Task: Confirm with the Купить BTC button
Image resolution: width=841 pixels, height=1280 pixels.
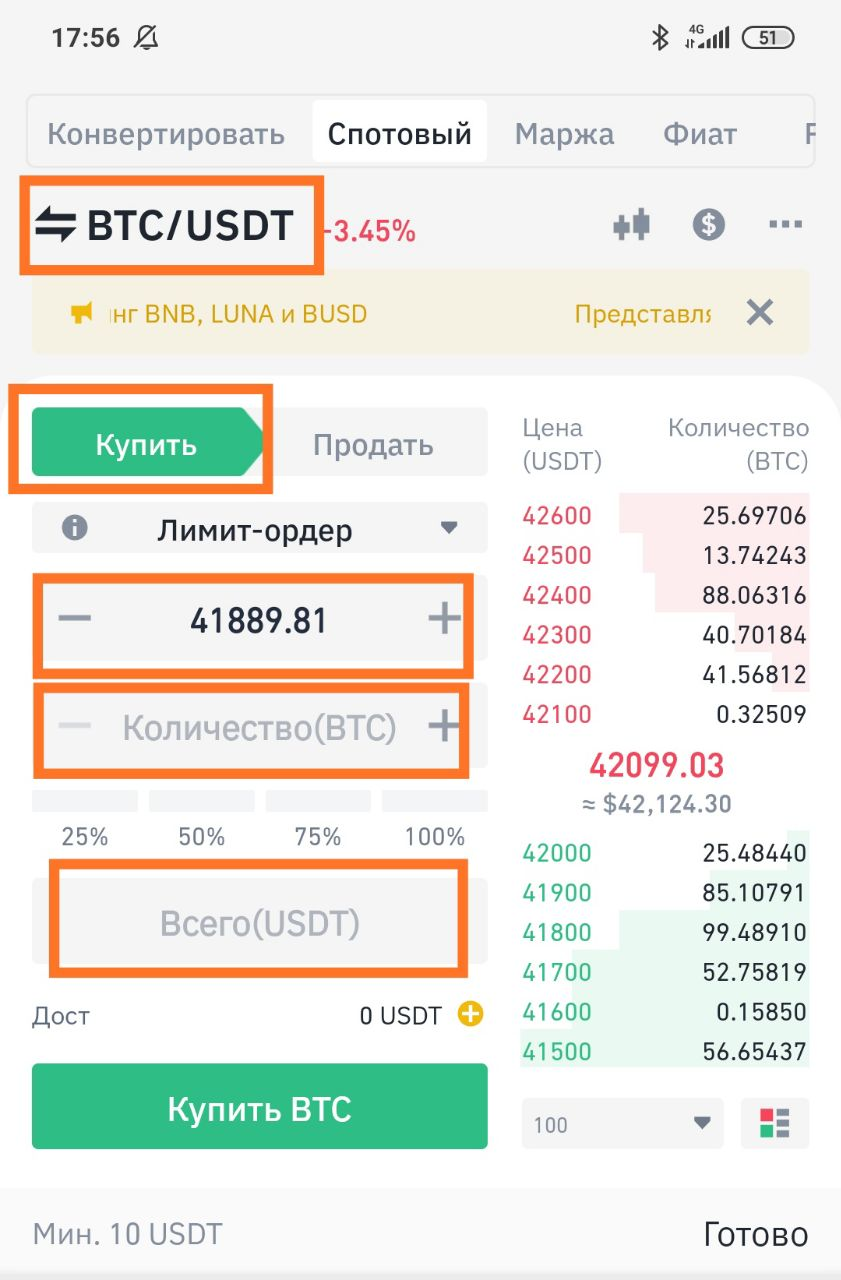Action: tap(259, 1107)
